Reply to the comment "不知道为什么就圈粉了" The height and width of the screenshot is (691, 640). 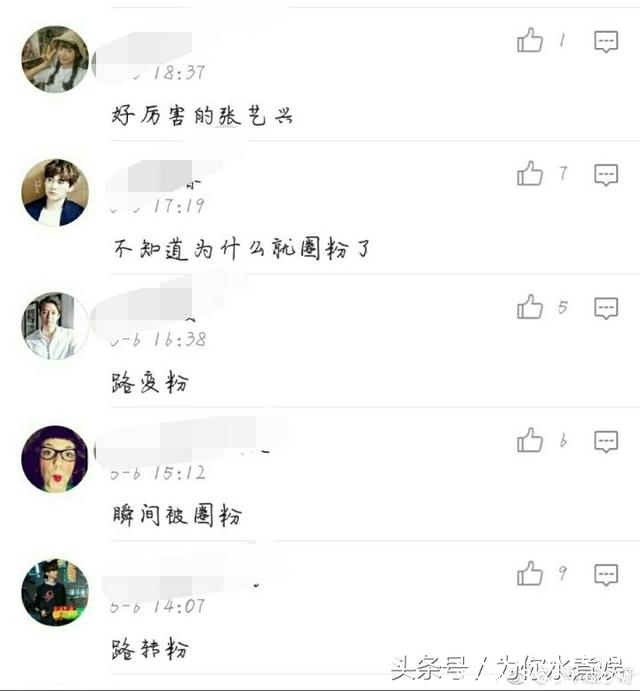(x=606, y=175)
